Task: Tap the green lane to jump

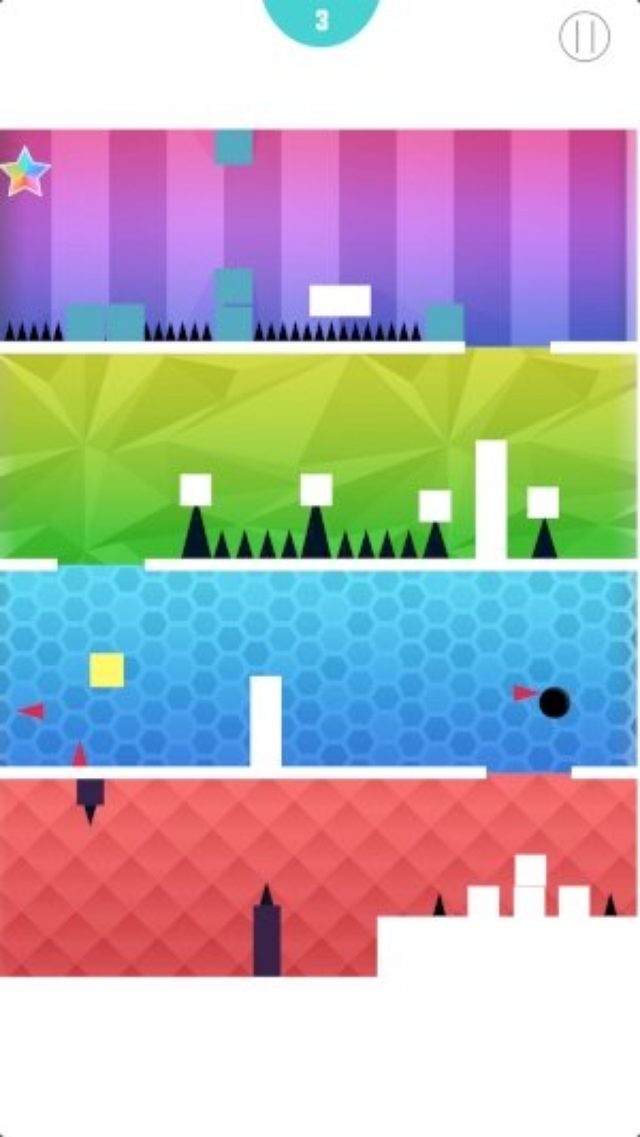Action: coord(320,420)
